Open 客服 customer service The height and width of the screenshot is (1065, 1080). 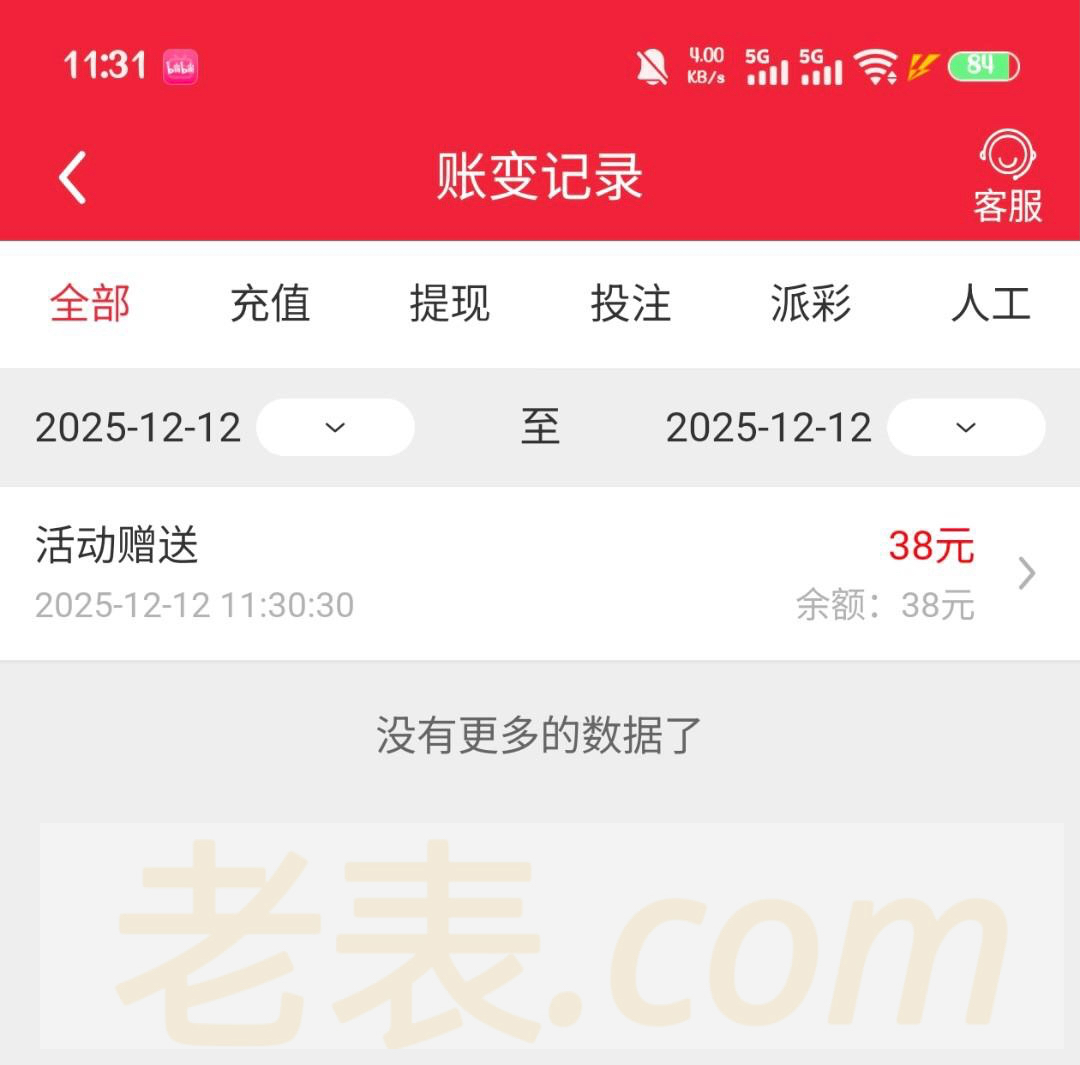click(x=1007, y=178)
